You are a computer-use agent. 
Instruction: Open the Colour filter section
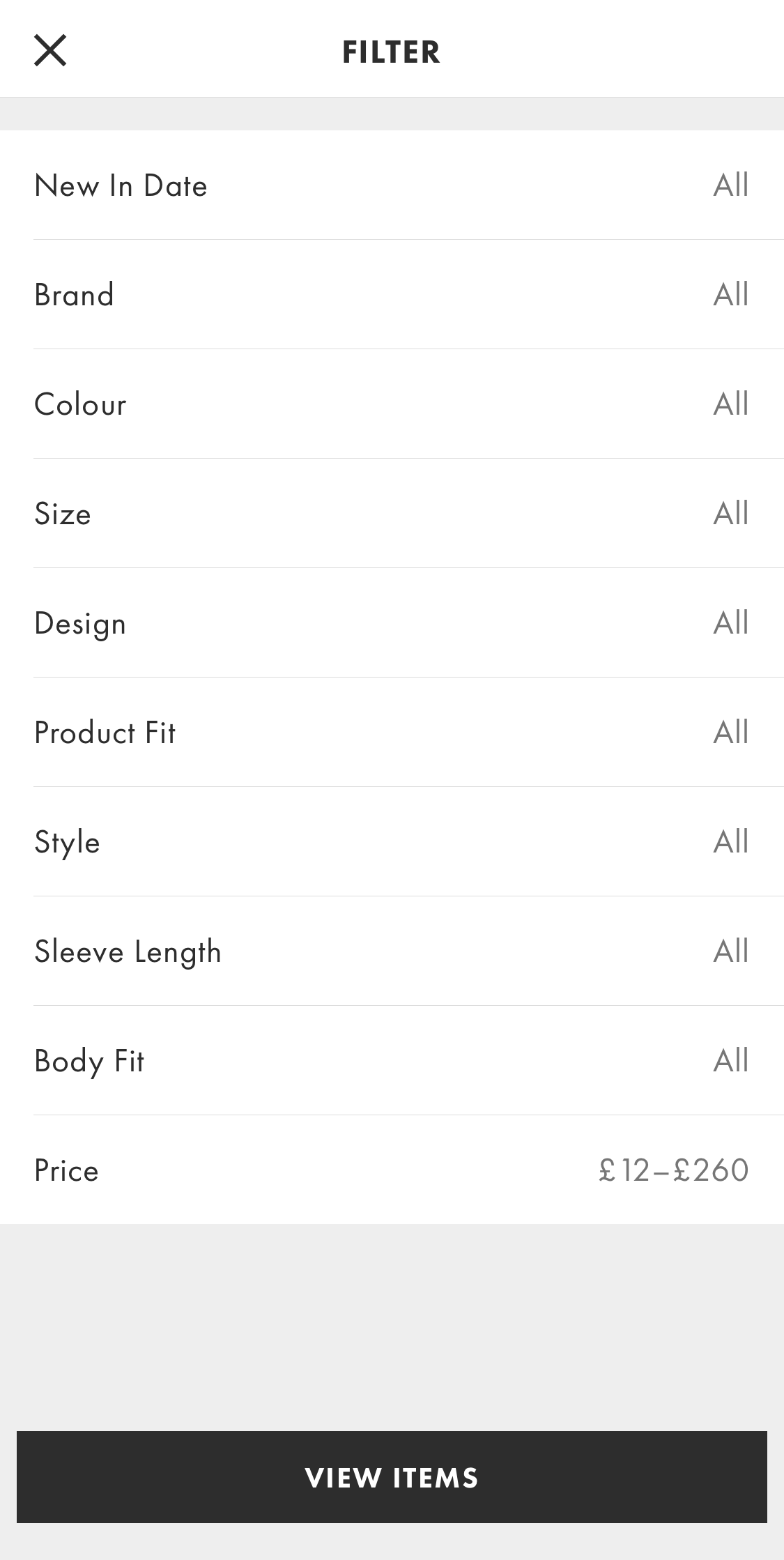coord(80,404)
